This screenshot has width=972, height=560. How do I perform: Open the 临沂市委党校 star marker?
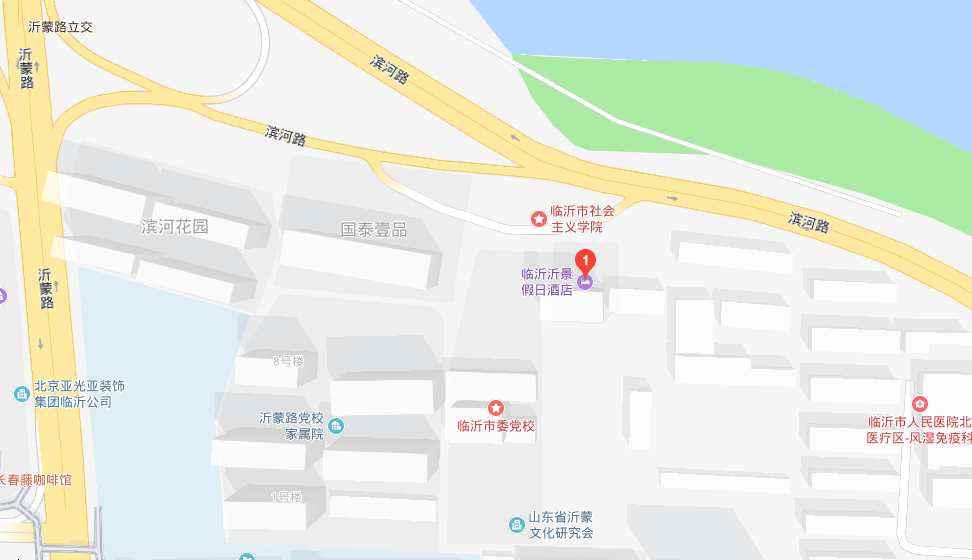495,408
